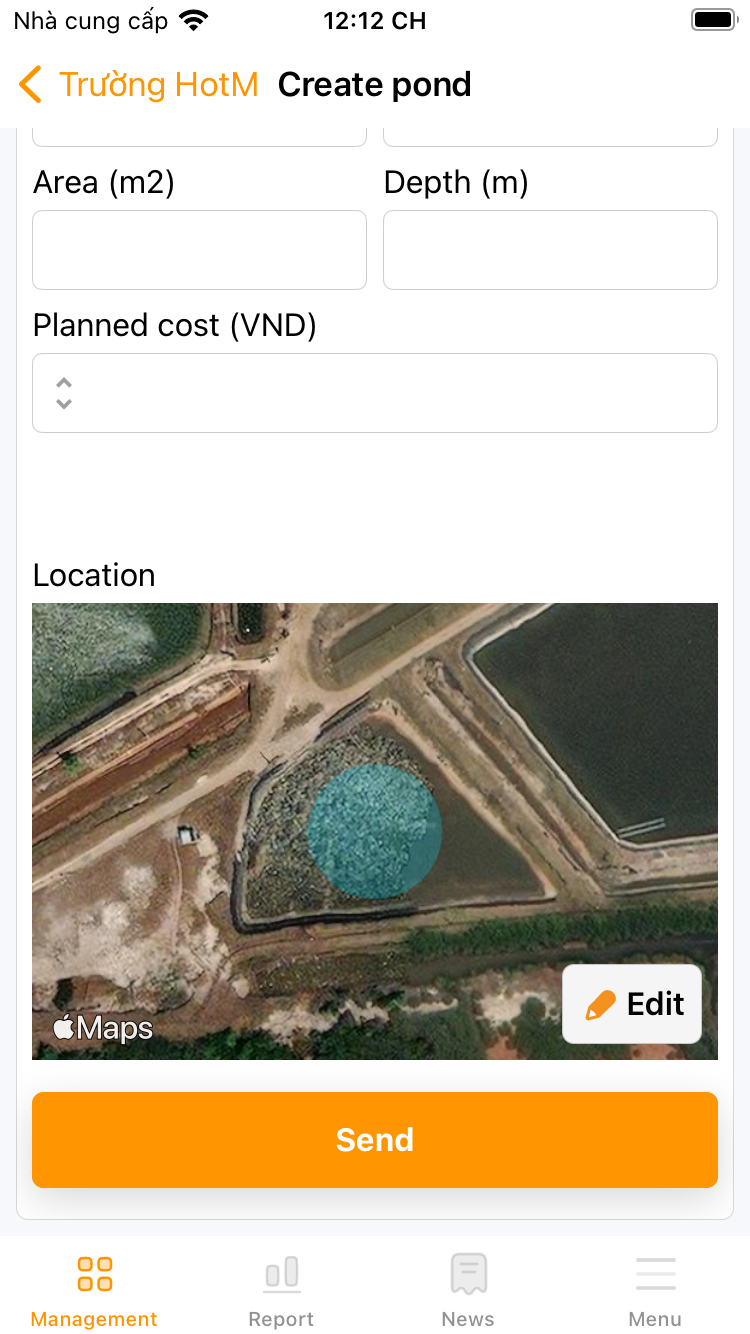Edit the pond location on the map

tap(632, 1004)
